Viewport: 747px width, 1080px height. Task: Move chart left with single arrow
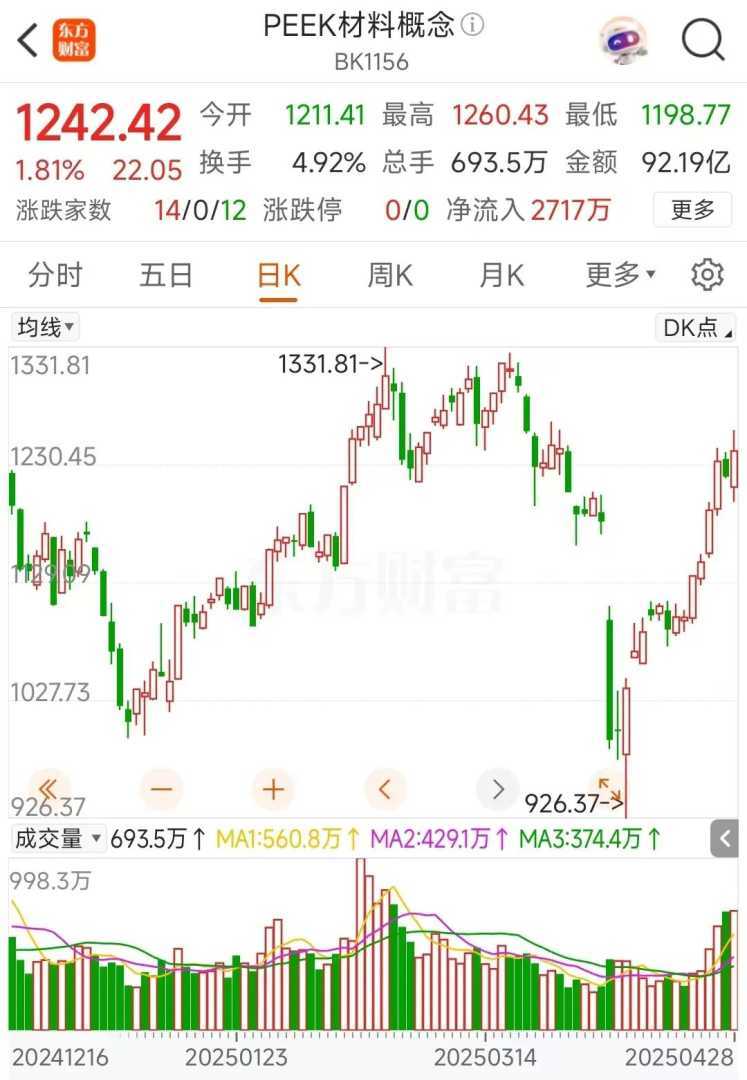click(385, 789)
